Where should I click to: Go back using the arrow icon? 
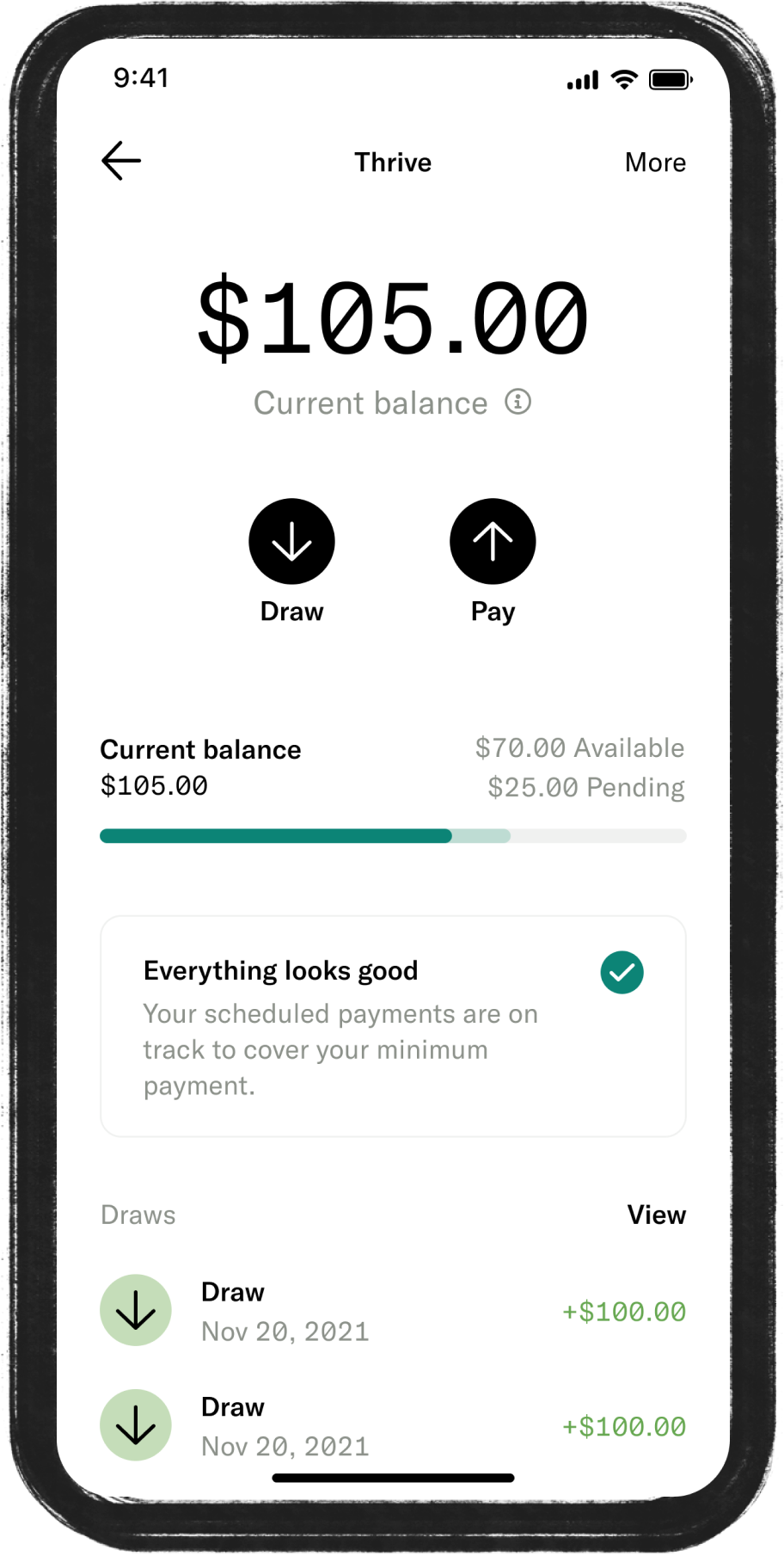121,161
